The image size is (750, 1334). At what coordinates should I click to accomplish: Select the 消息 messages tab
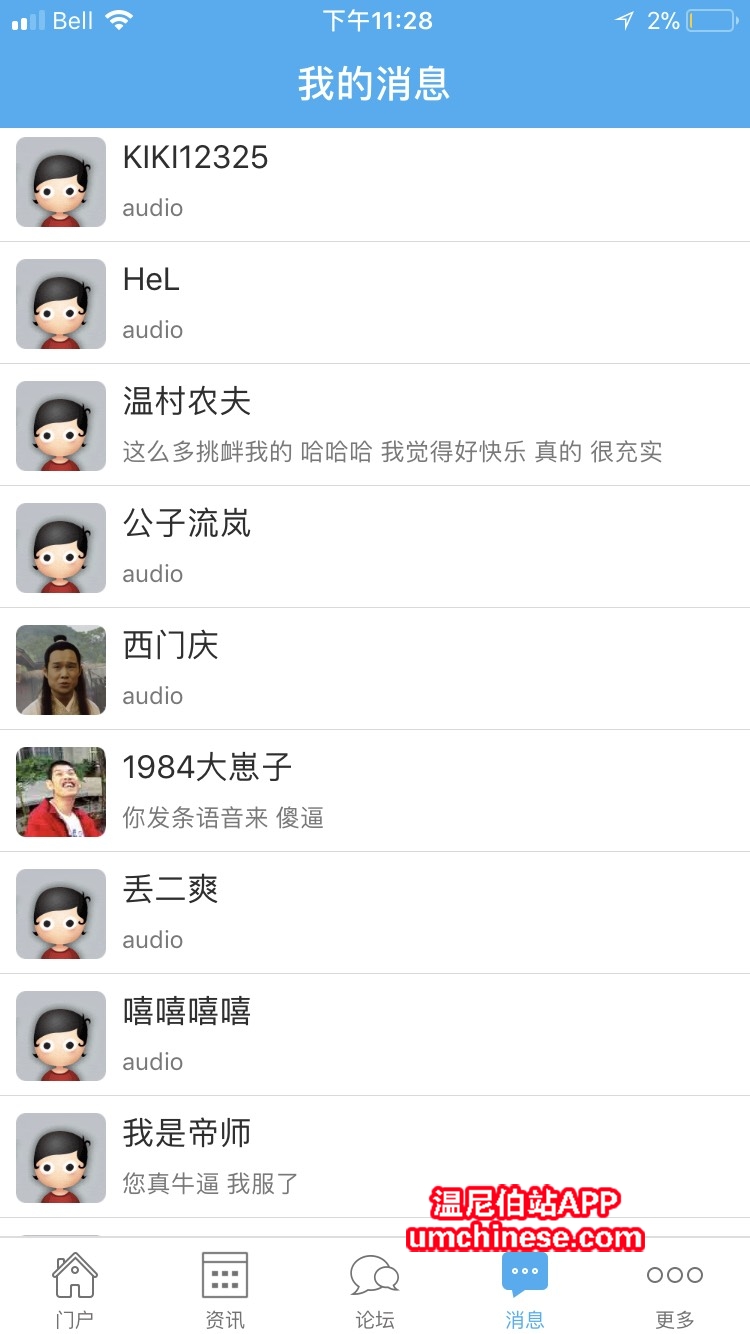coord(525,1288)
